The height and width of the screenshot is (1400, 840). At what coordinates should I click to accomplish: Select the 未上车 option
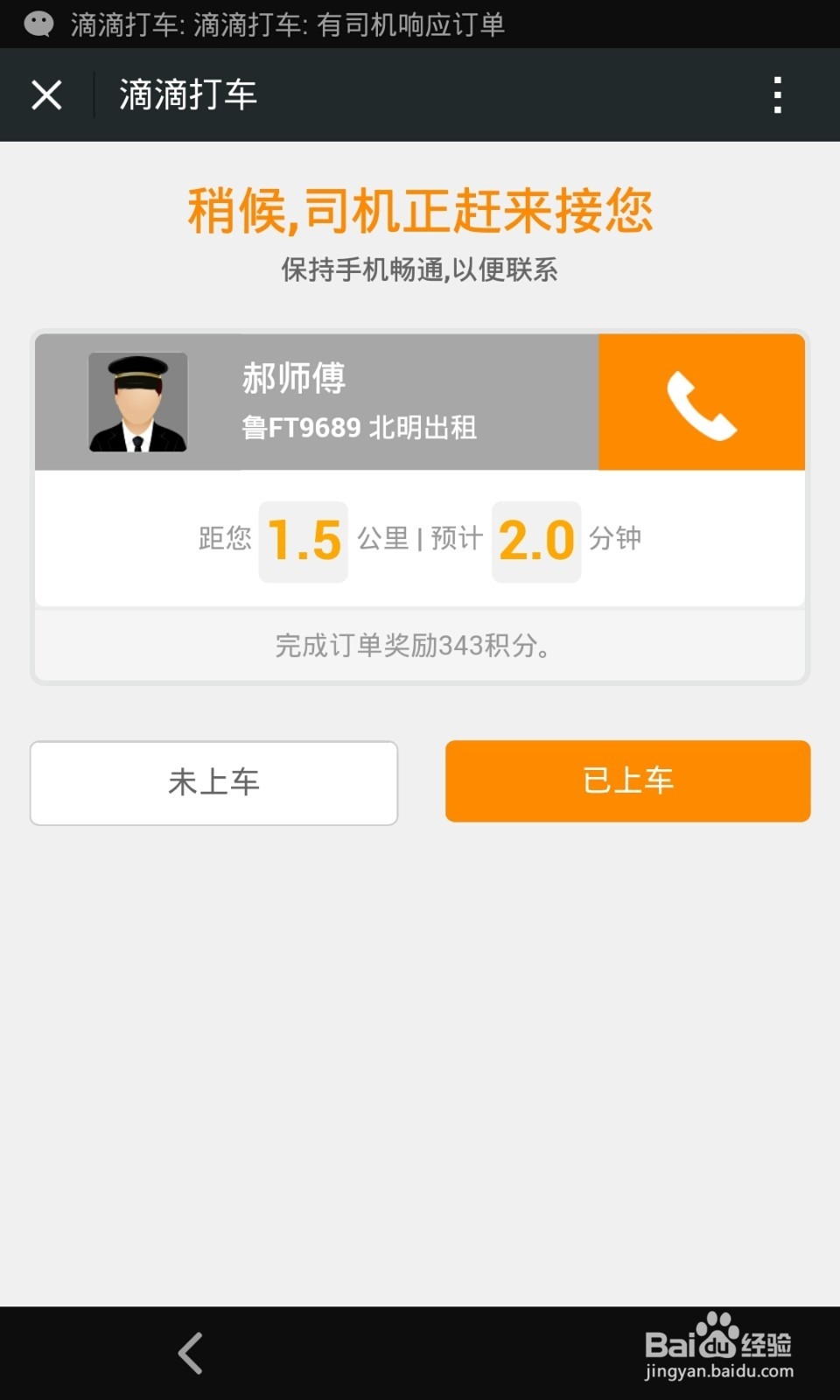click(x=213, y=781)
